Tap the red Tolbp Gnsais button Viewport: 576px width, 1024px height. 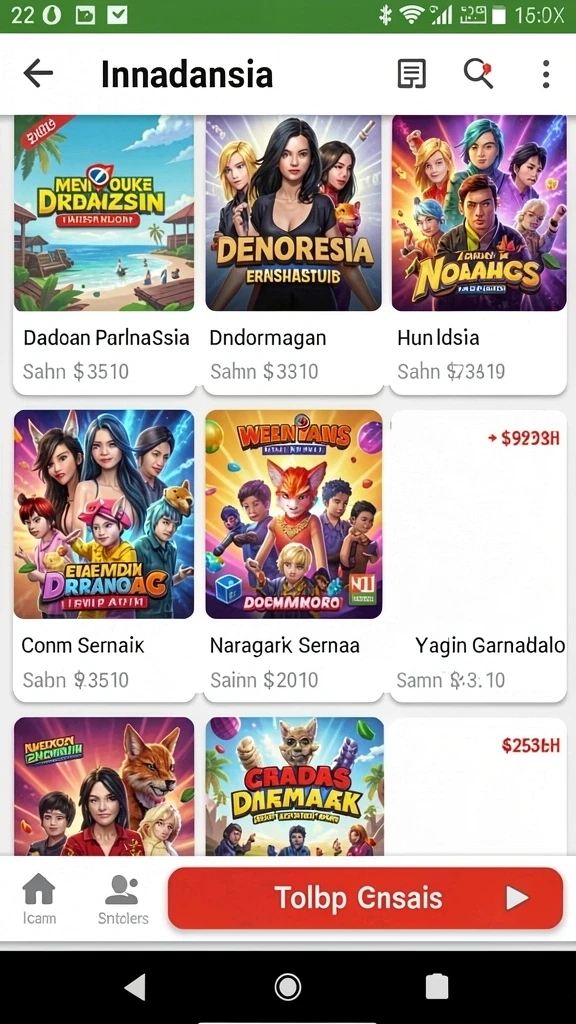pos(365,898)
